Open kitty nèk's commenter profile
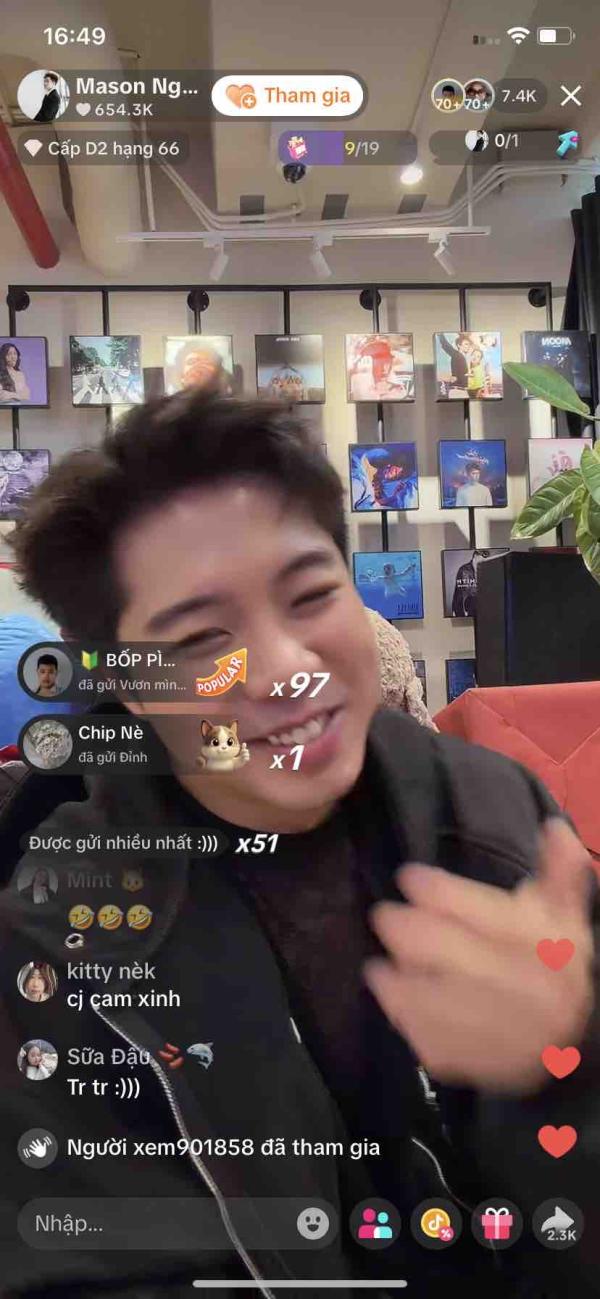 [x=37, y=981]
